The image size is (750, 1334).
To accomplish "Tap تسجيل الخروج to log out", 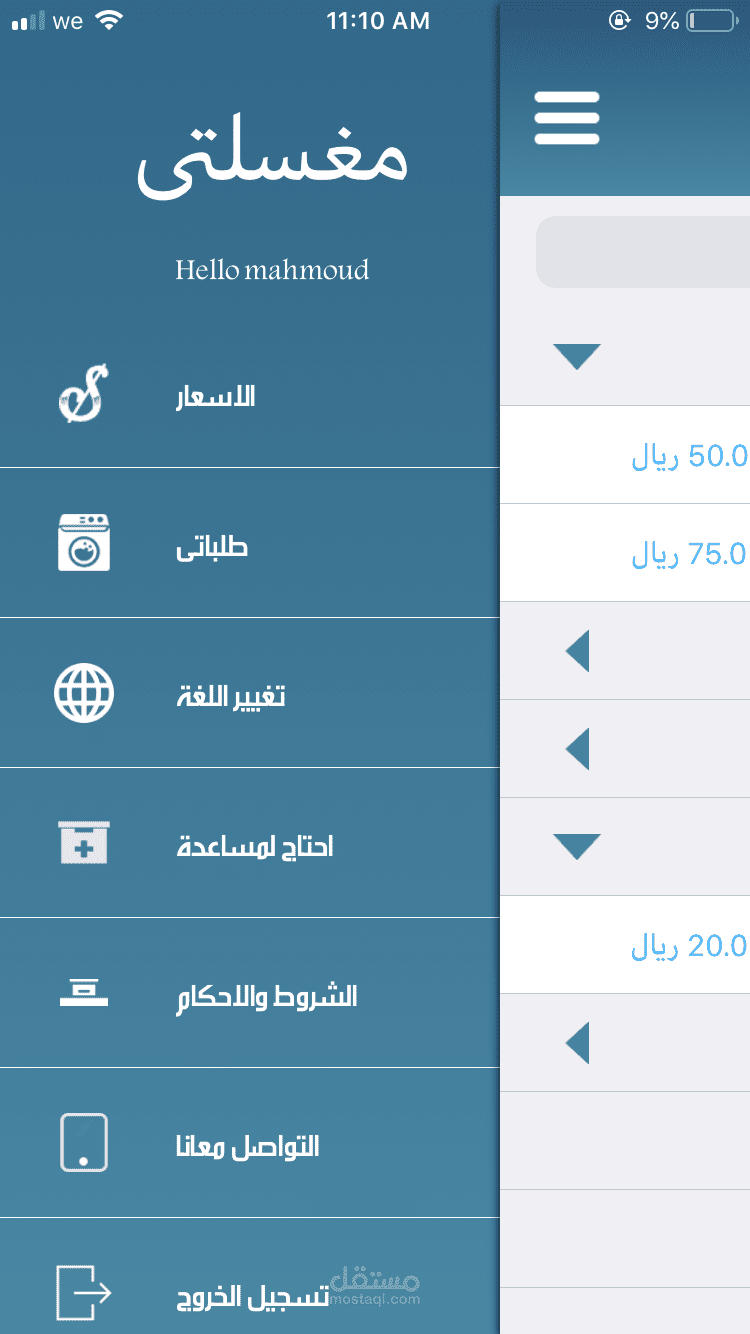I will [x=249, y=1277].
